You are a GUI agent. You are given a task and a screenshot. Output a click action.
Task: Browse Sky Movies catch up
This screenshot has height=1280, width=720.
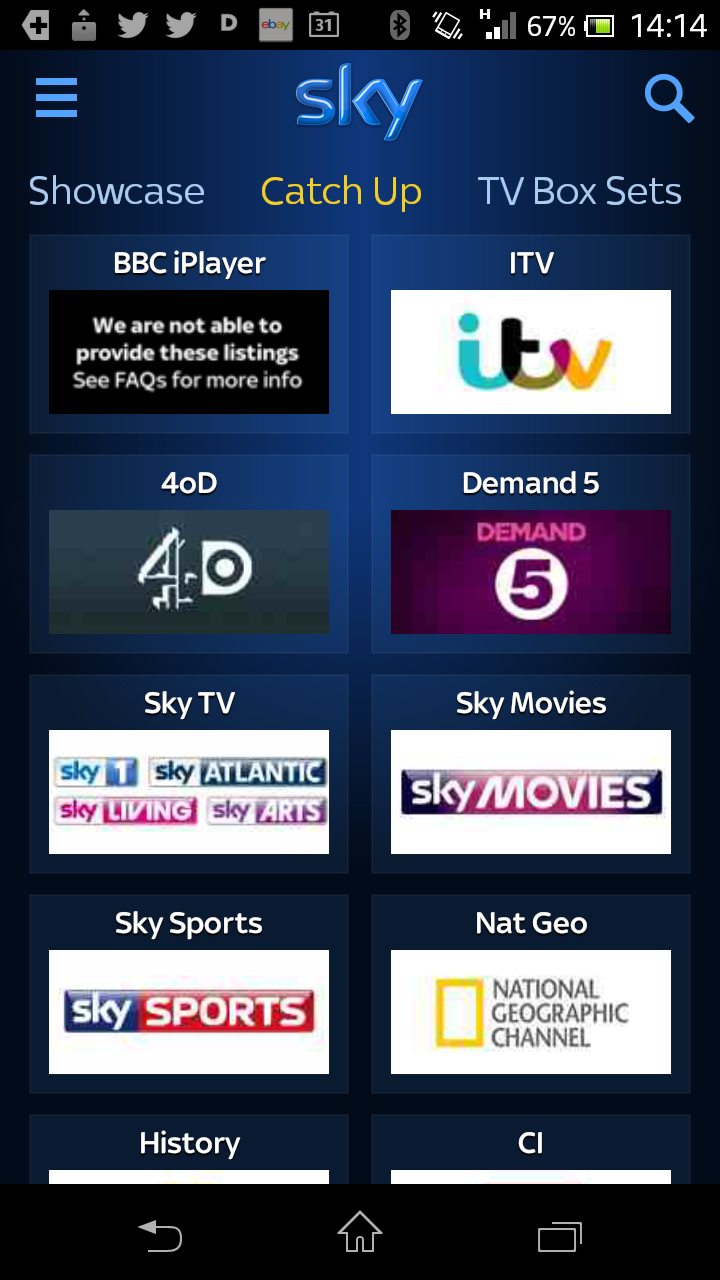pyautogui.click(x=531, y=774)
